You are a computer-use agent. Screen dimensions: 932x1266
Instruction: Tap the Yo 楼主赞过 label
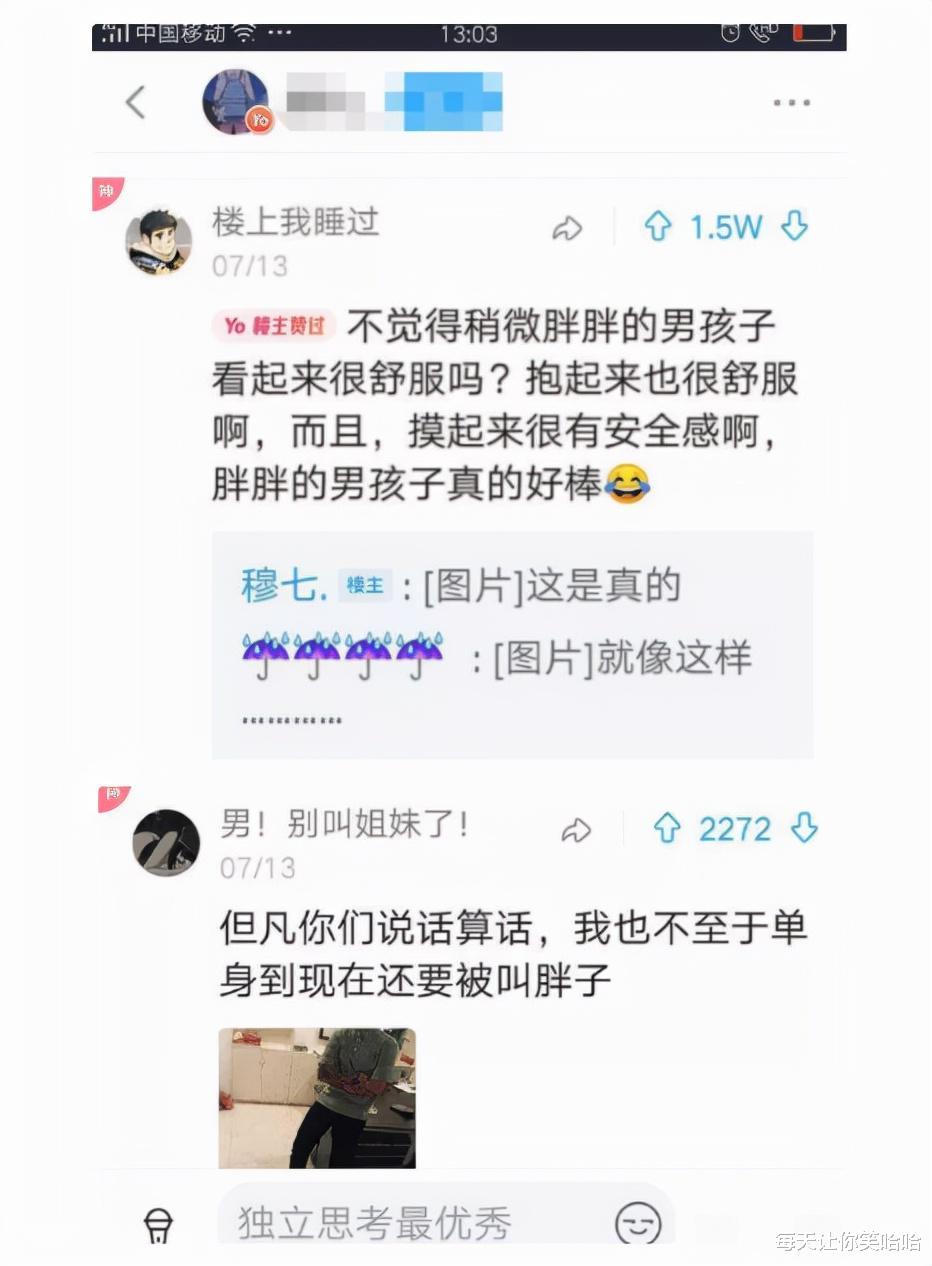tap(272, 326)
